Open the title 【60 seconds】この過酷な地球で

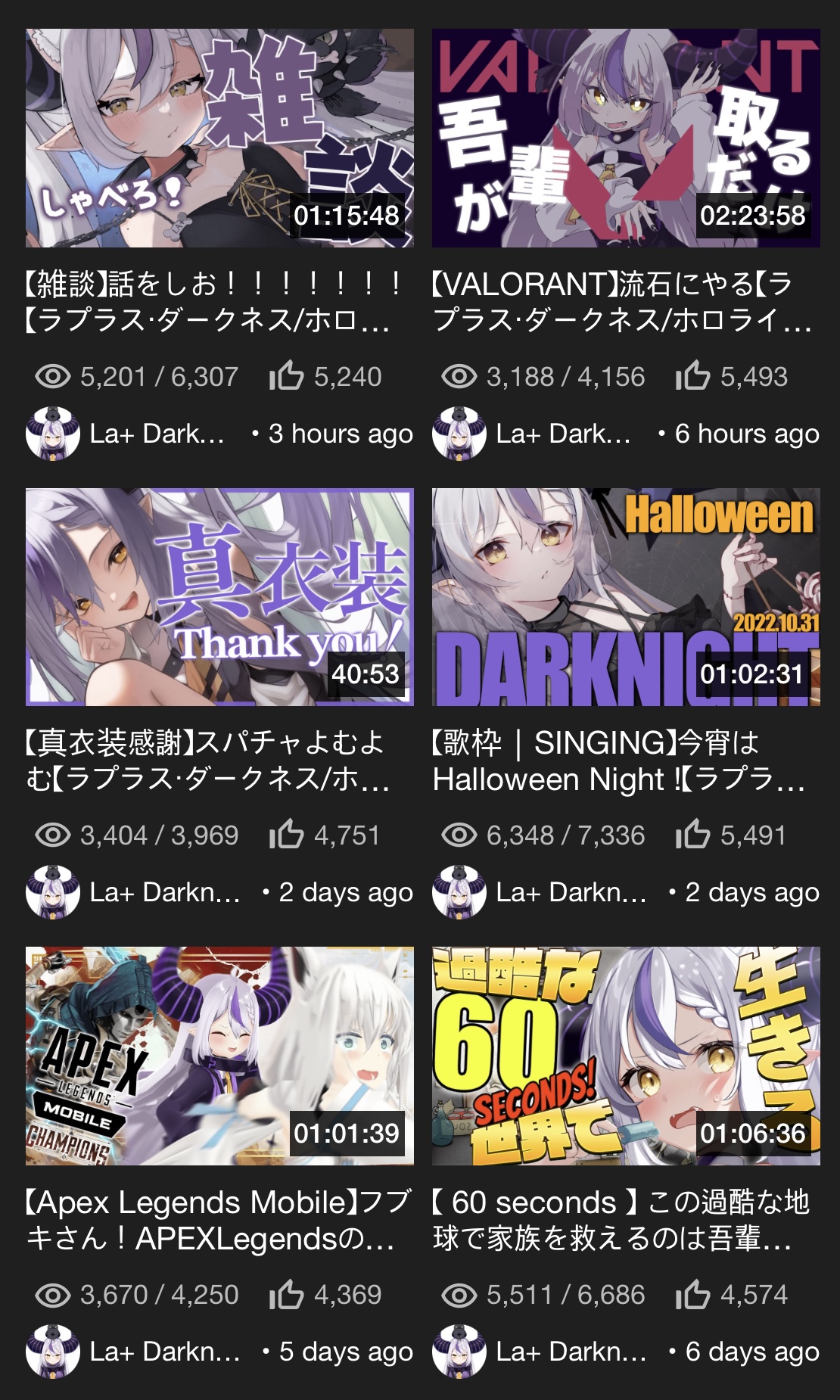(x=621, y=1221)
